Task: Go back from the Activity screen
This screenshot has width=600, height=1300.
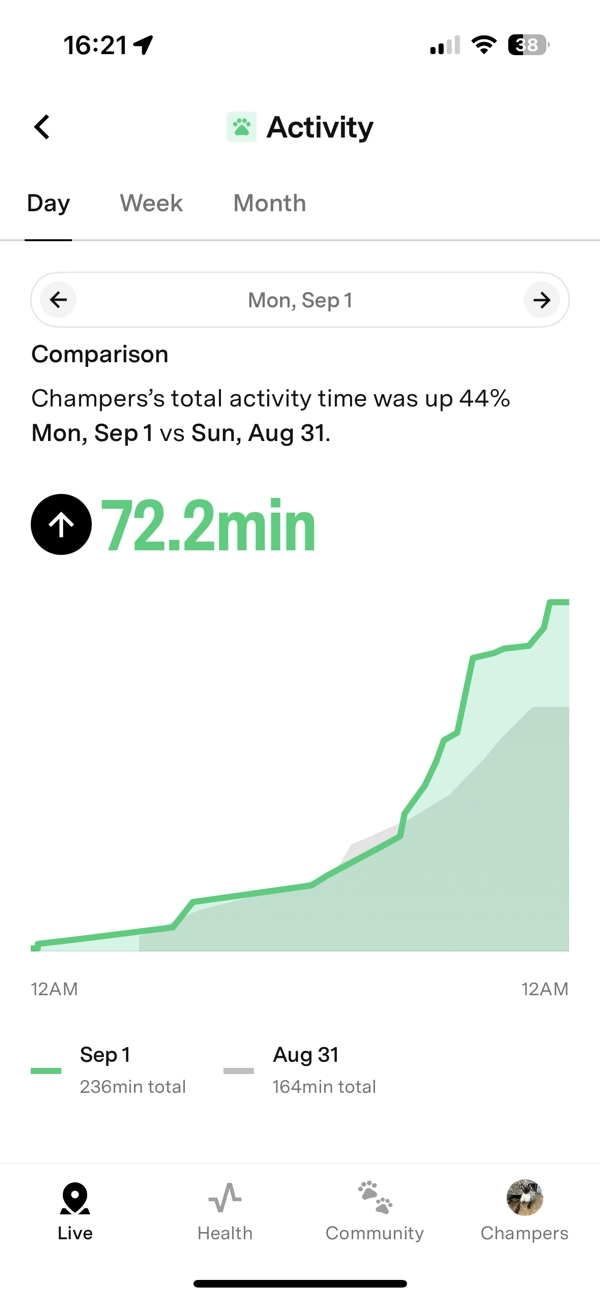Action: (42, 127)
